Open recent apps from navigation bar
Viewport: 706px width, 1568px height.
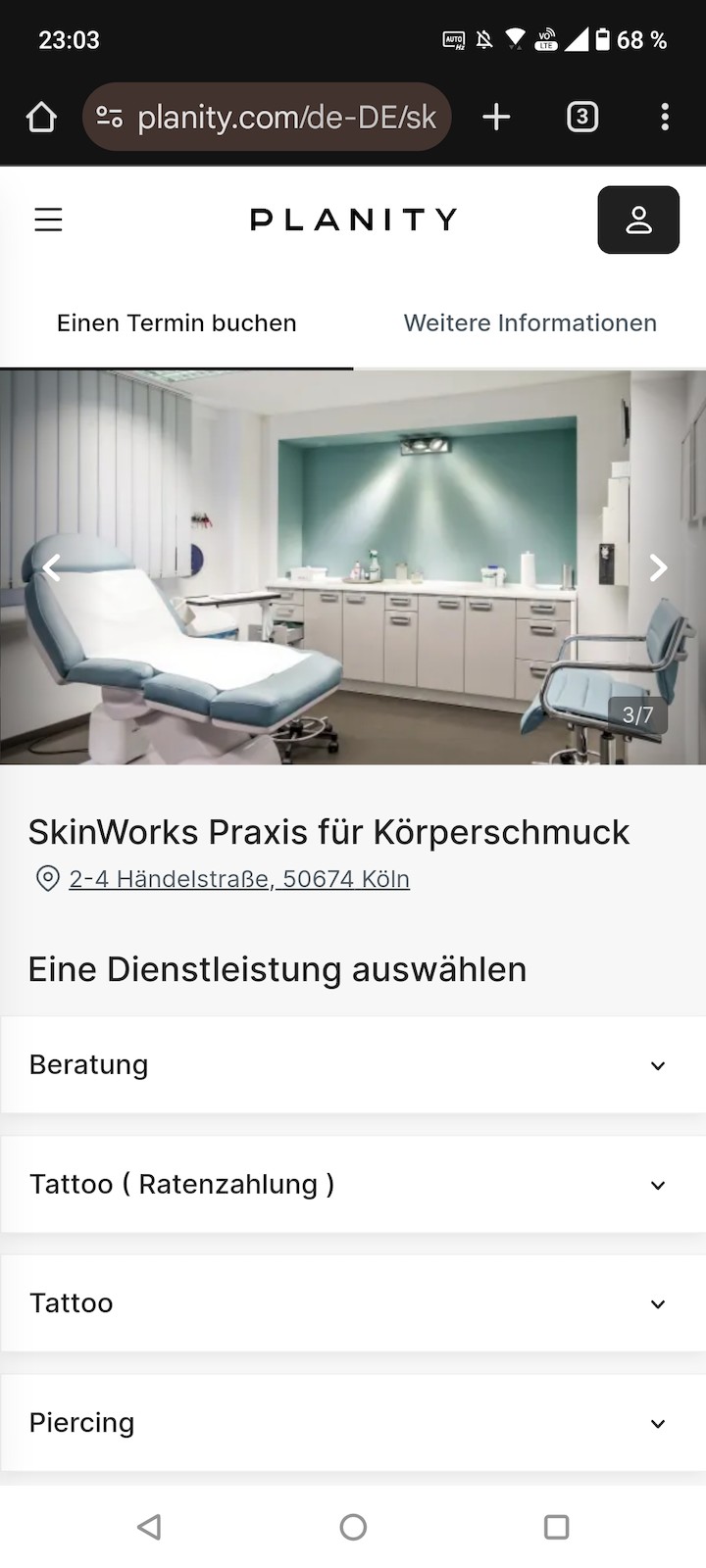coord(556,1527)
